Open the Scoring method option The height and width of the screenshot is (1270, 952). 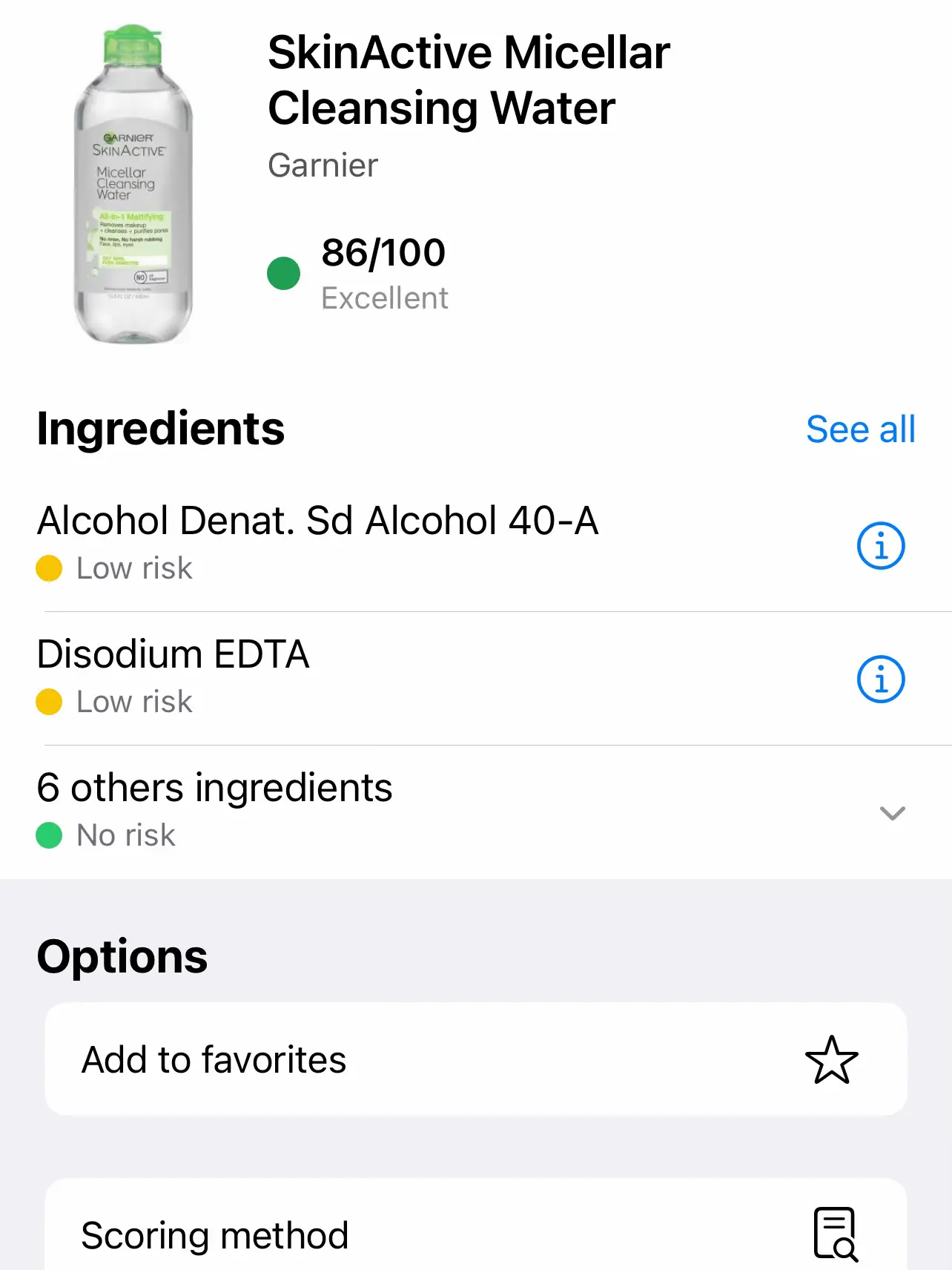(475, 1234)
